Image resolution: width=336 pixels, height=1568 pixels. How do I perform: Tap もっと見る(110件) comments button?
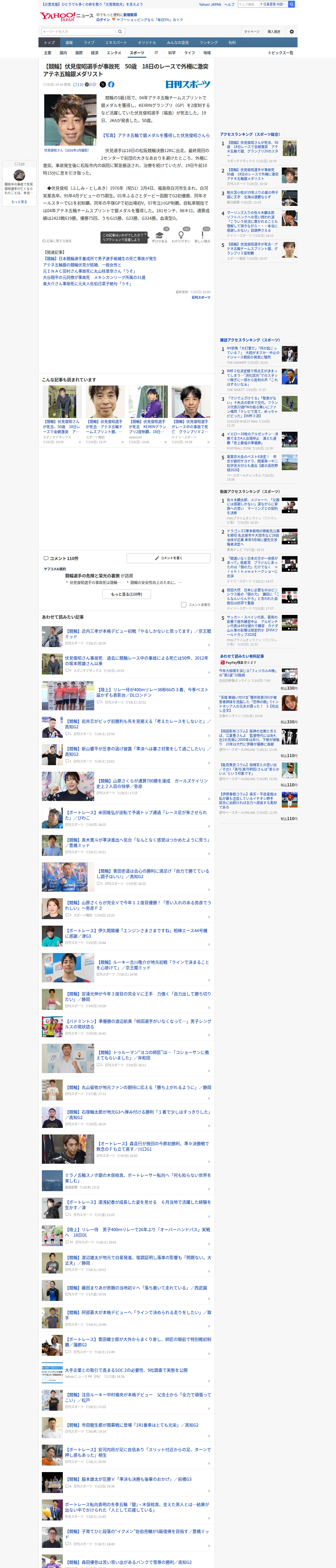tap(126, 594)
